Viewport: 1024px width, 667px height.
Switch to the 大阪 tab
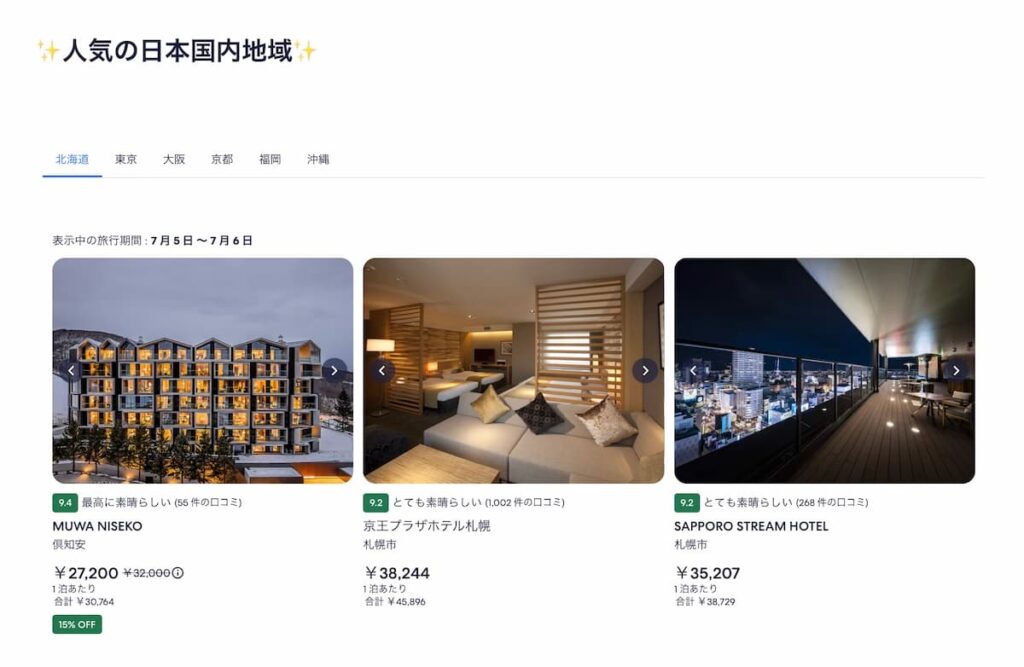[x=174, y=159]
